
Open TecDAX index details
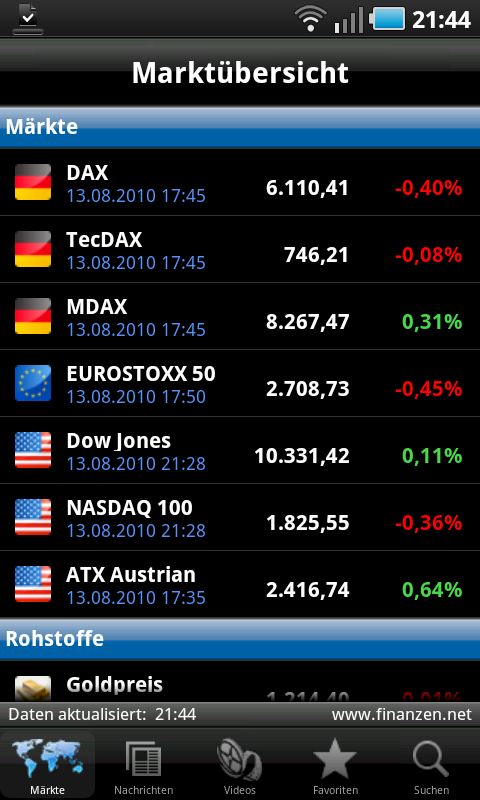pyautogui.click(x=240, y=249)
